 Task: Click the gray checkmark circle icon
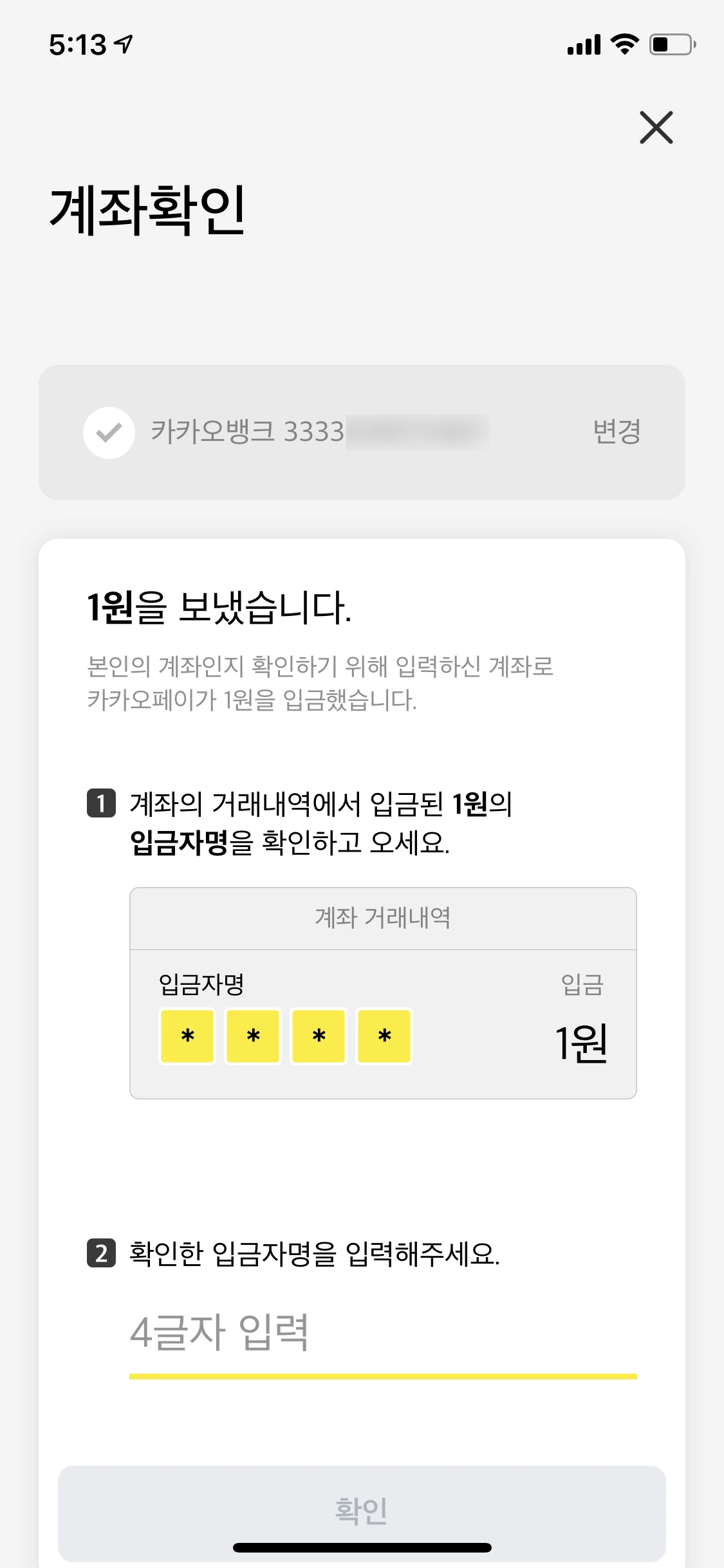[108, 432]
